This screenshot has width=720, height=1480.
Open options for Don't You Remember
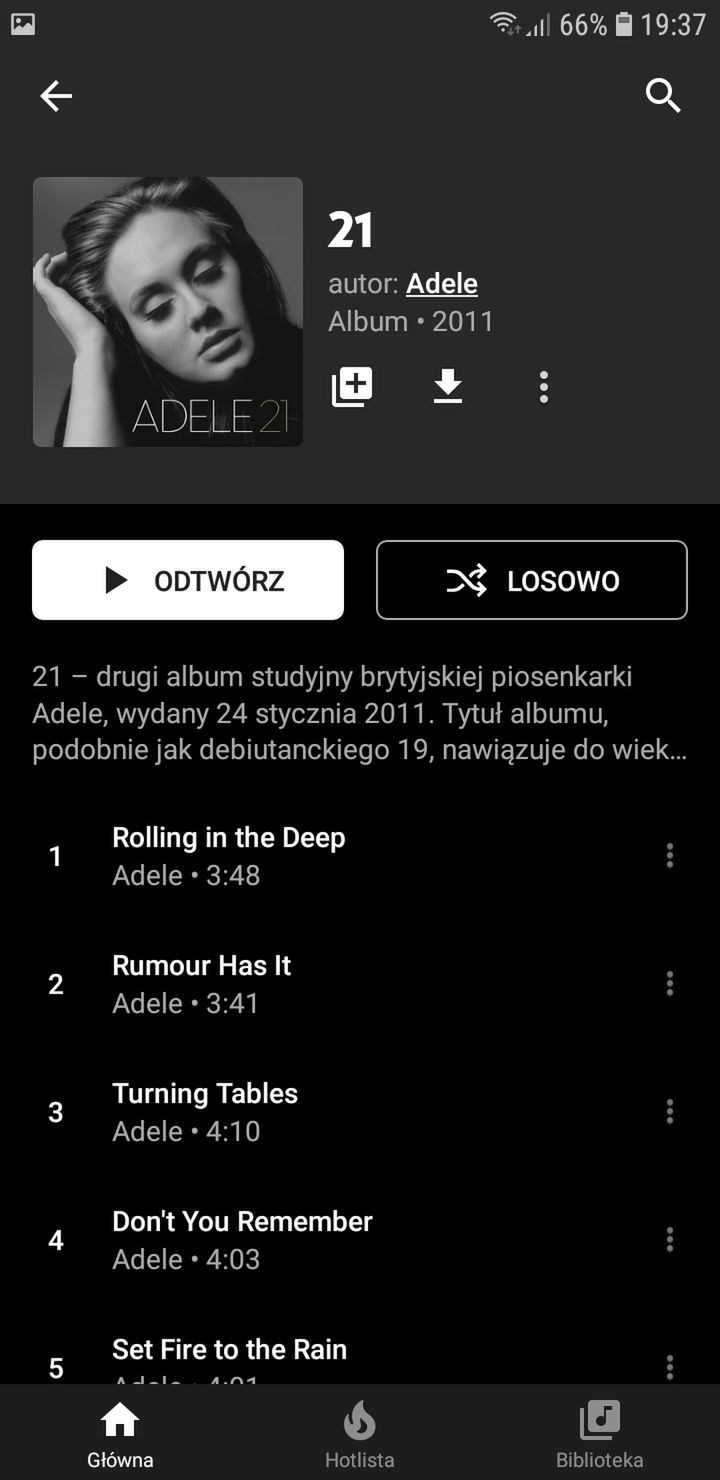tap(669, 1240)
